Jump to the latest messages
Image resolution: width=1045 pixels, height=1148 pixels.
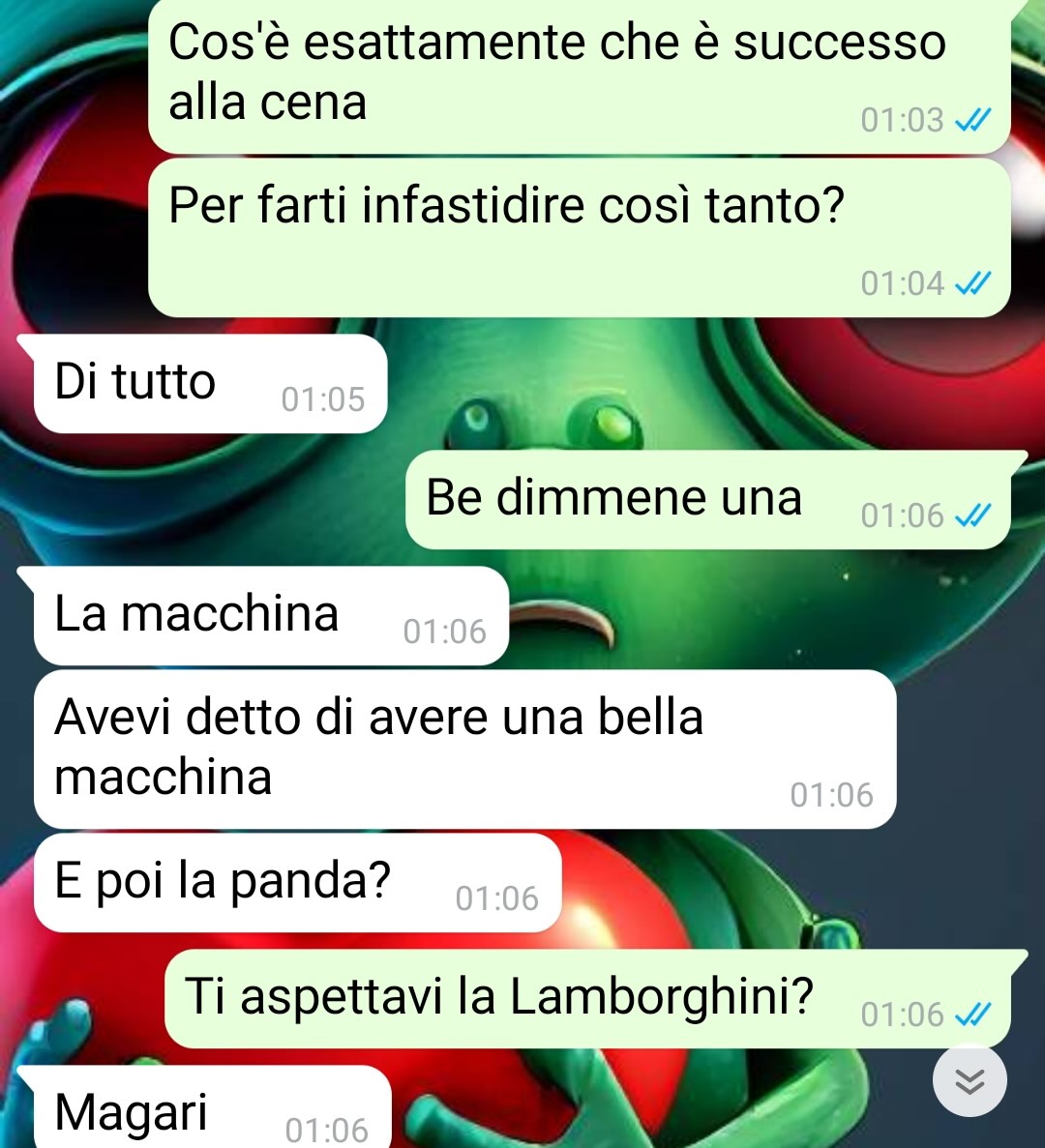pos(970,1080)
